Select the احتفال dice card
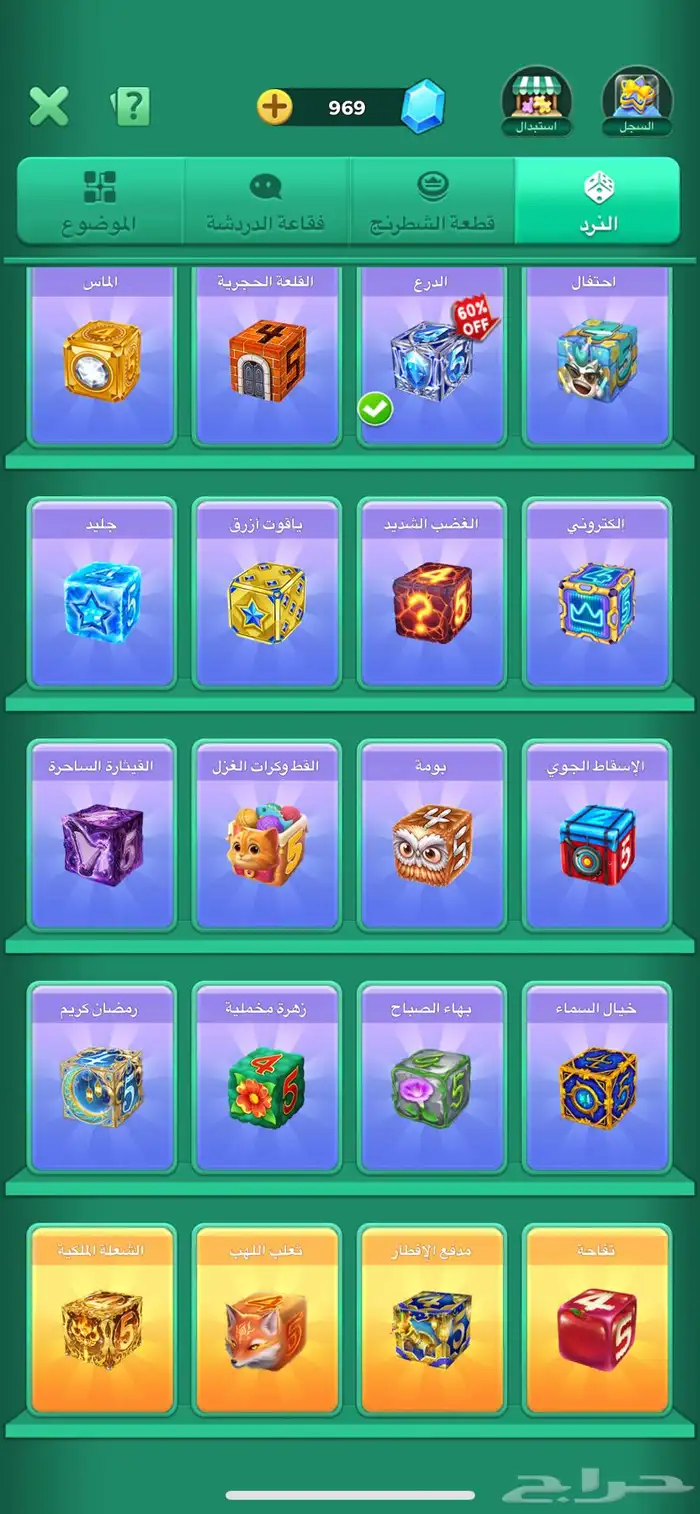Image resolution: width=700 pixels, height=1514 pixels. [597, 358]
